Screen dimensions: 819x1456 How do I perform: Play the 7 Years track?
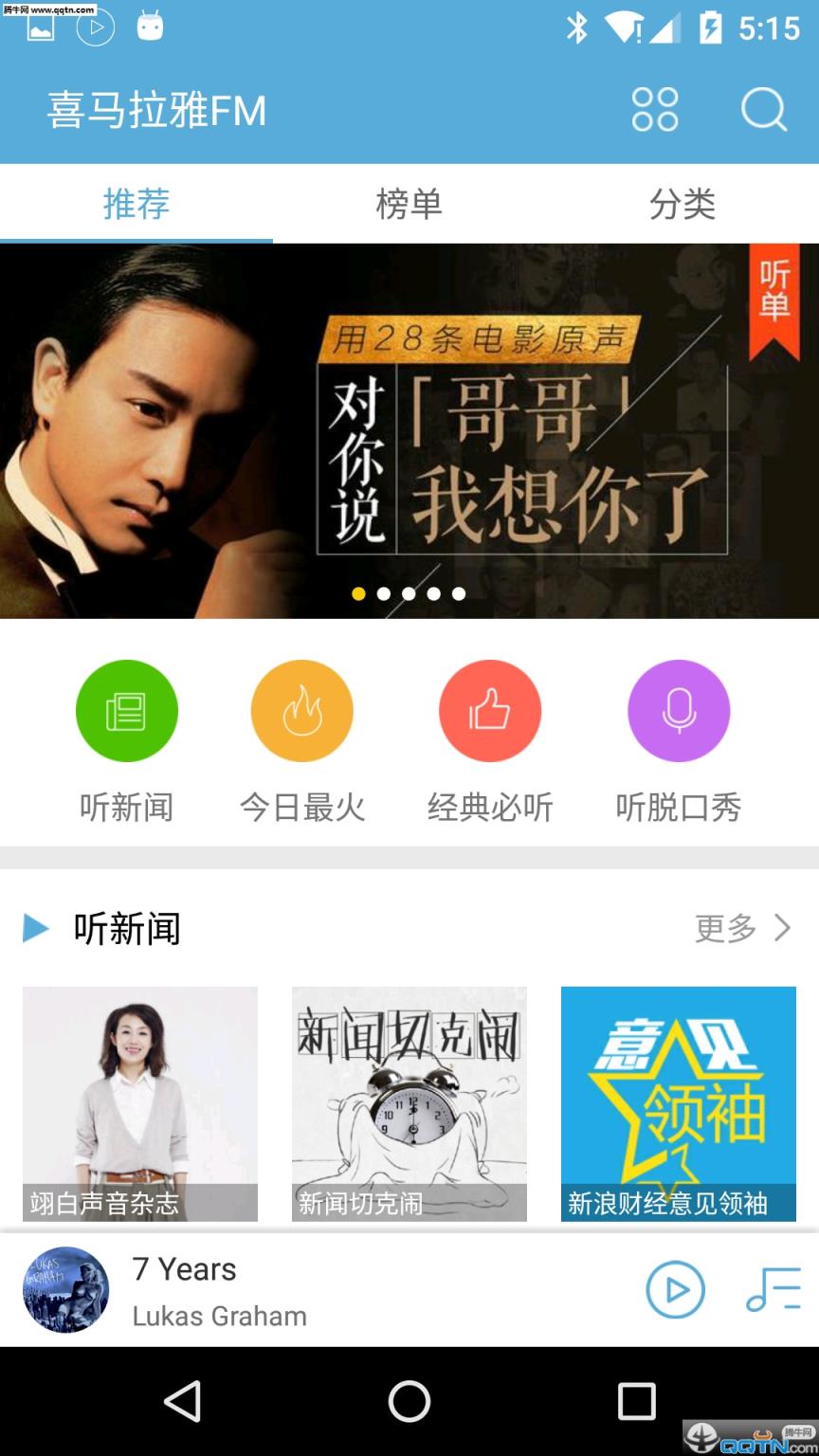point(675,1289)
